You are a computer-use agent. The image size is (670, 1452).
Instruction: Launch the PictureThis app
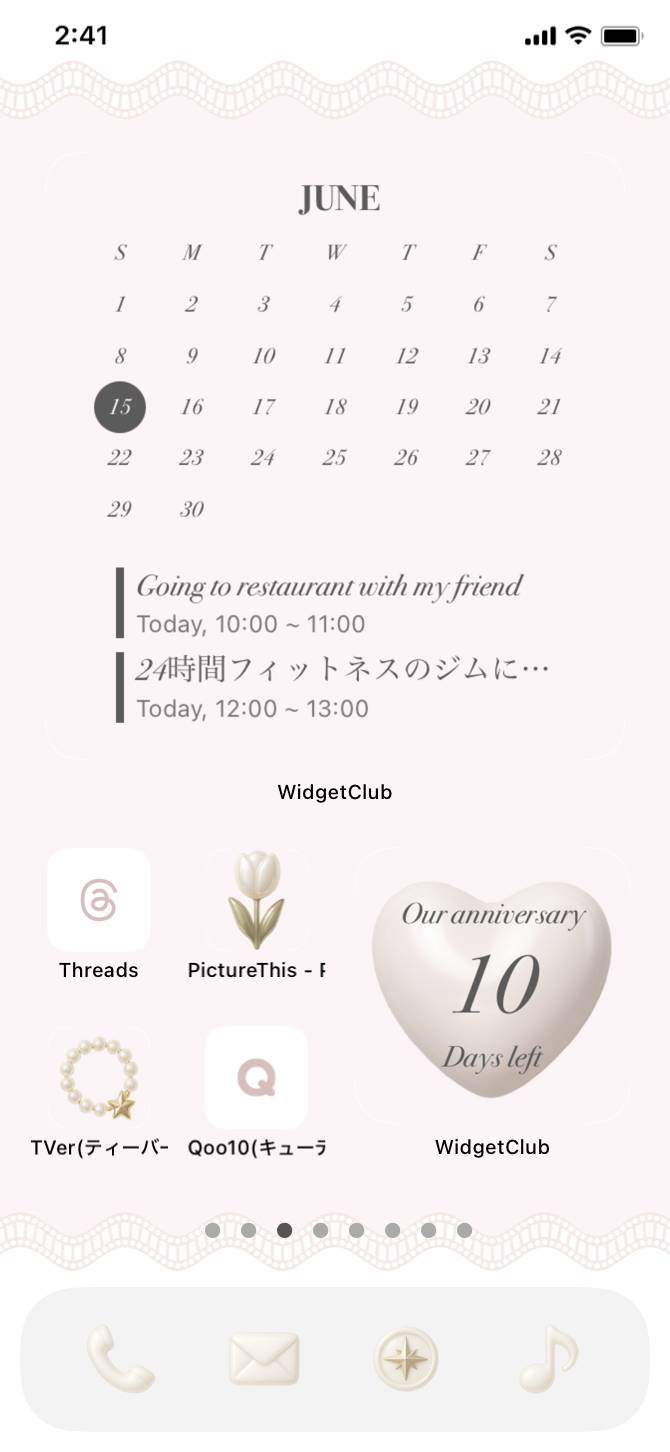256,899
